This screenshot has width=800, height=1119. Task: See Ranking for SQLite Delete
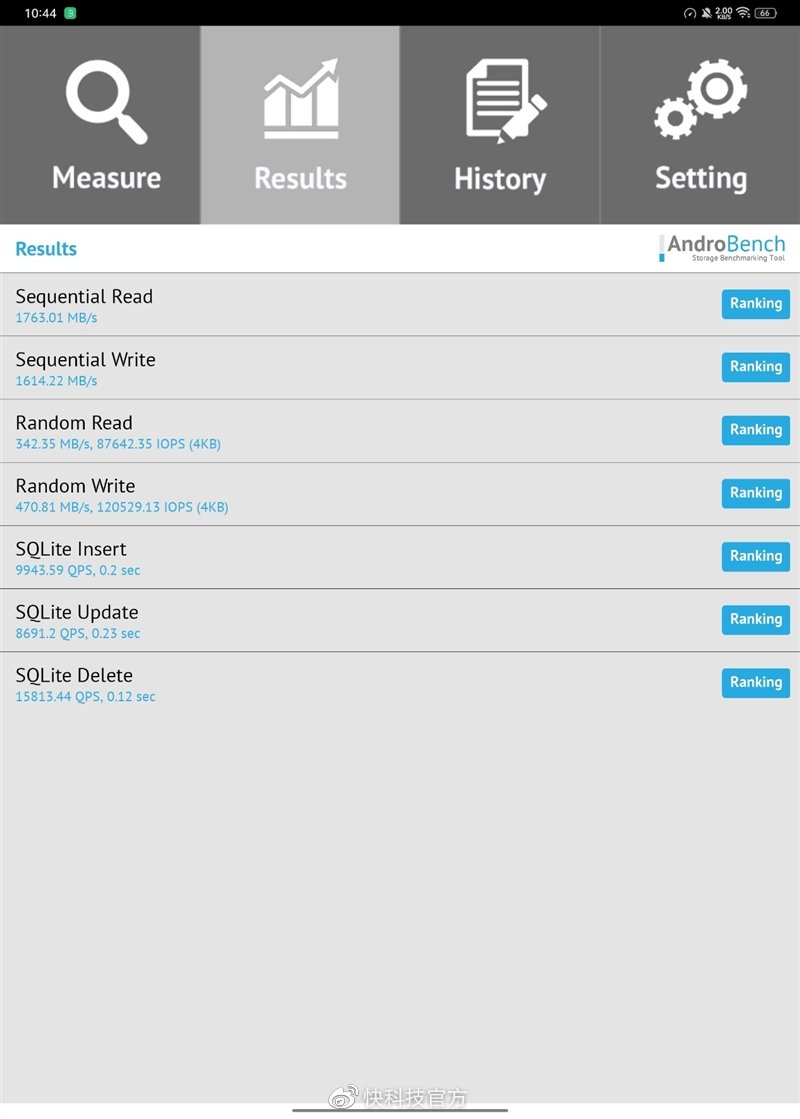tap(755, 682)
